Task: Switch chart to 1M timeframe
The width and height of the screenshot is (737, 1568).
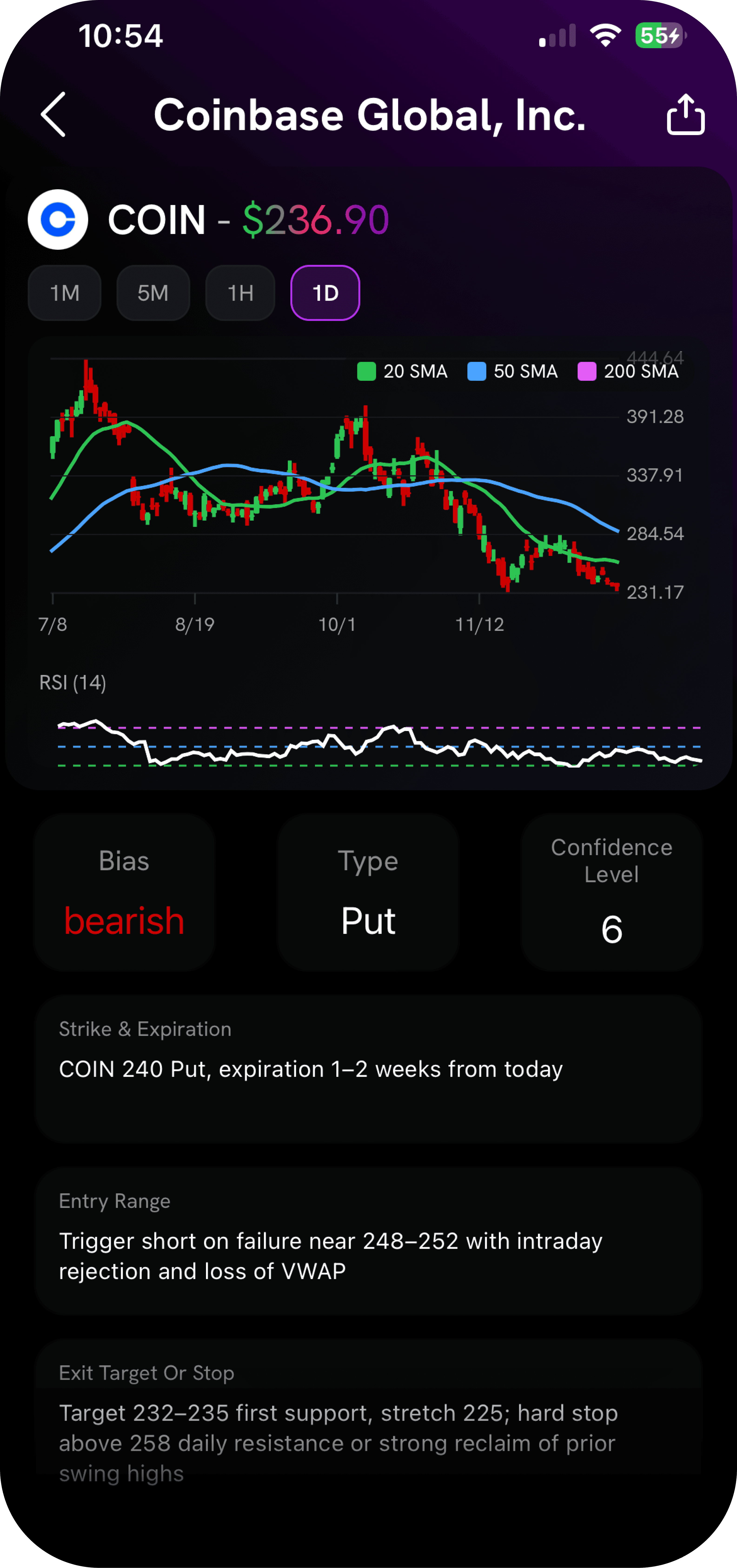Action: 64,293
